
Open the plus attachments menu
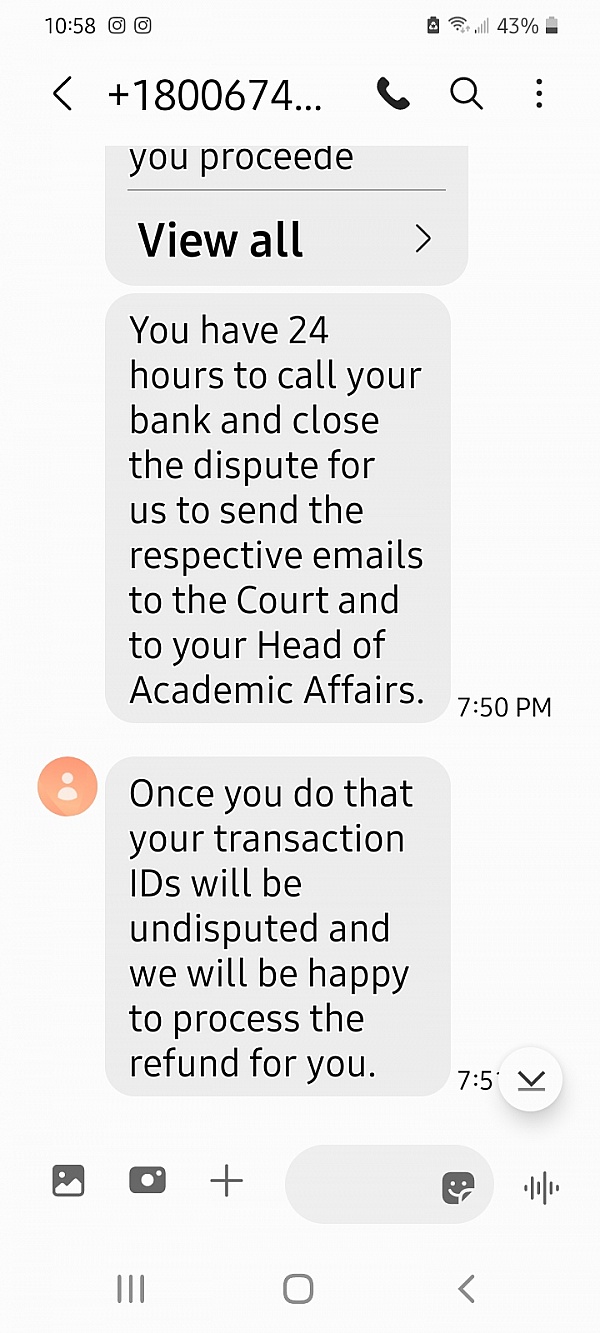coord(227,1182)
